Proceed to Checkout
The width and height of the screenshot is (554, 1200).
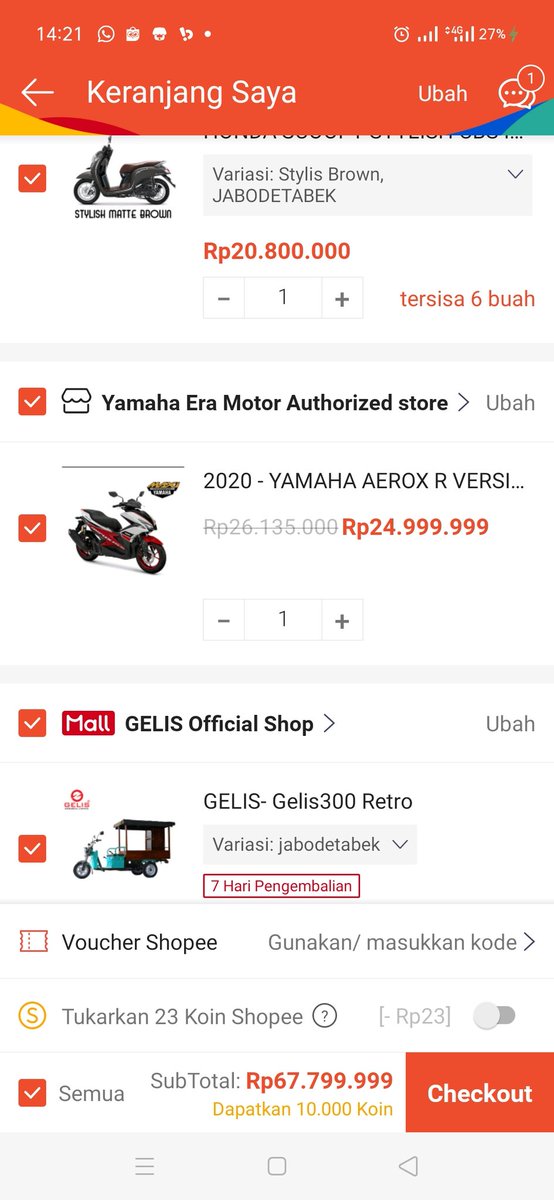pyautogui.click(x=480, y=1093)
